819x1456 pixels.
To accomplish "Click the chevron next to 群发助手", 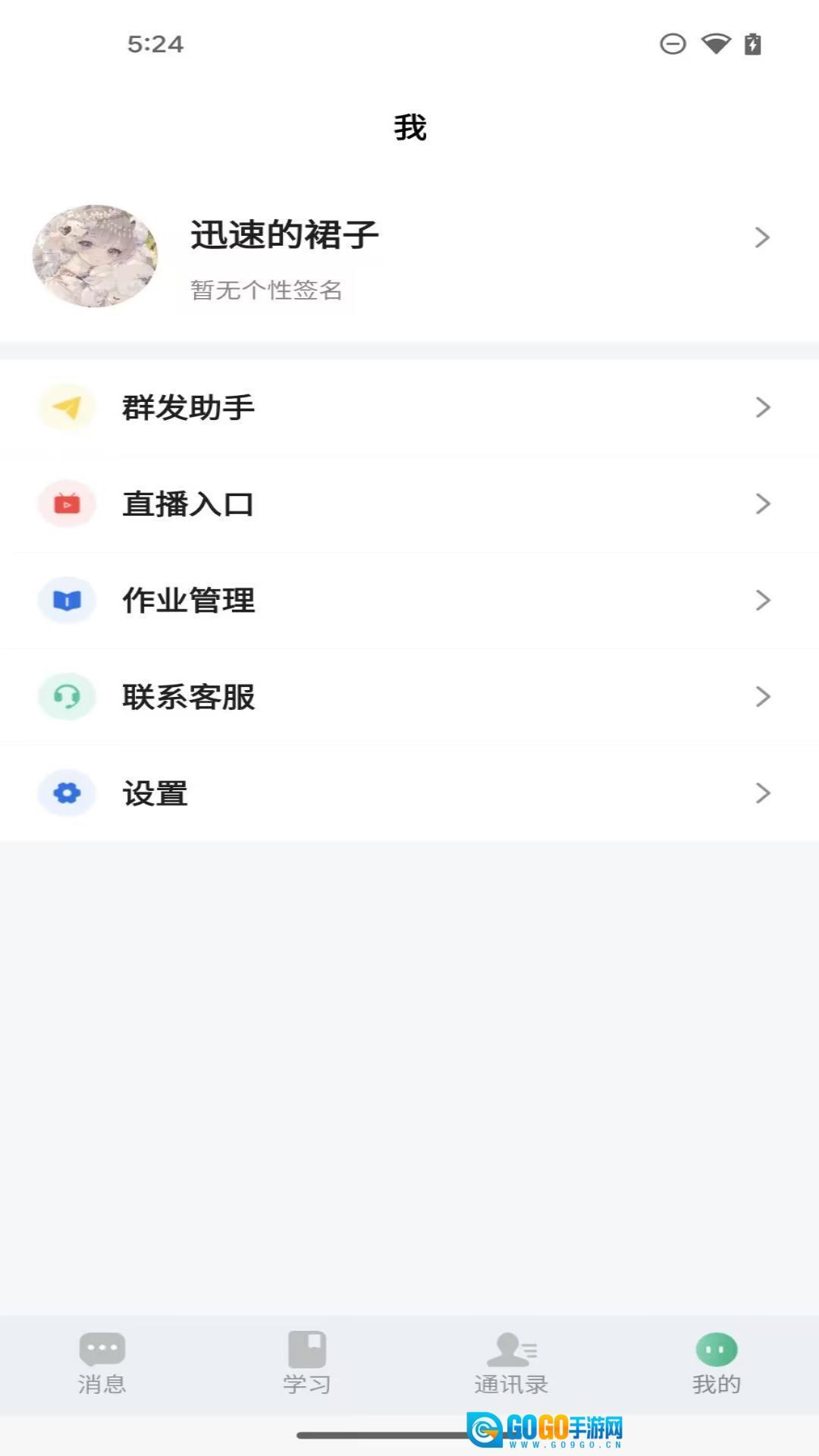I will click(x=764, y=407).
